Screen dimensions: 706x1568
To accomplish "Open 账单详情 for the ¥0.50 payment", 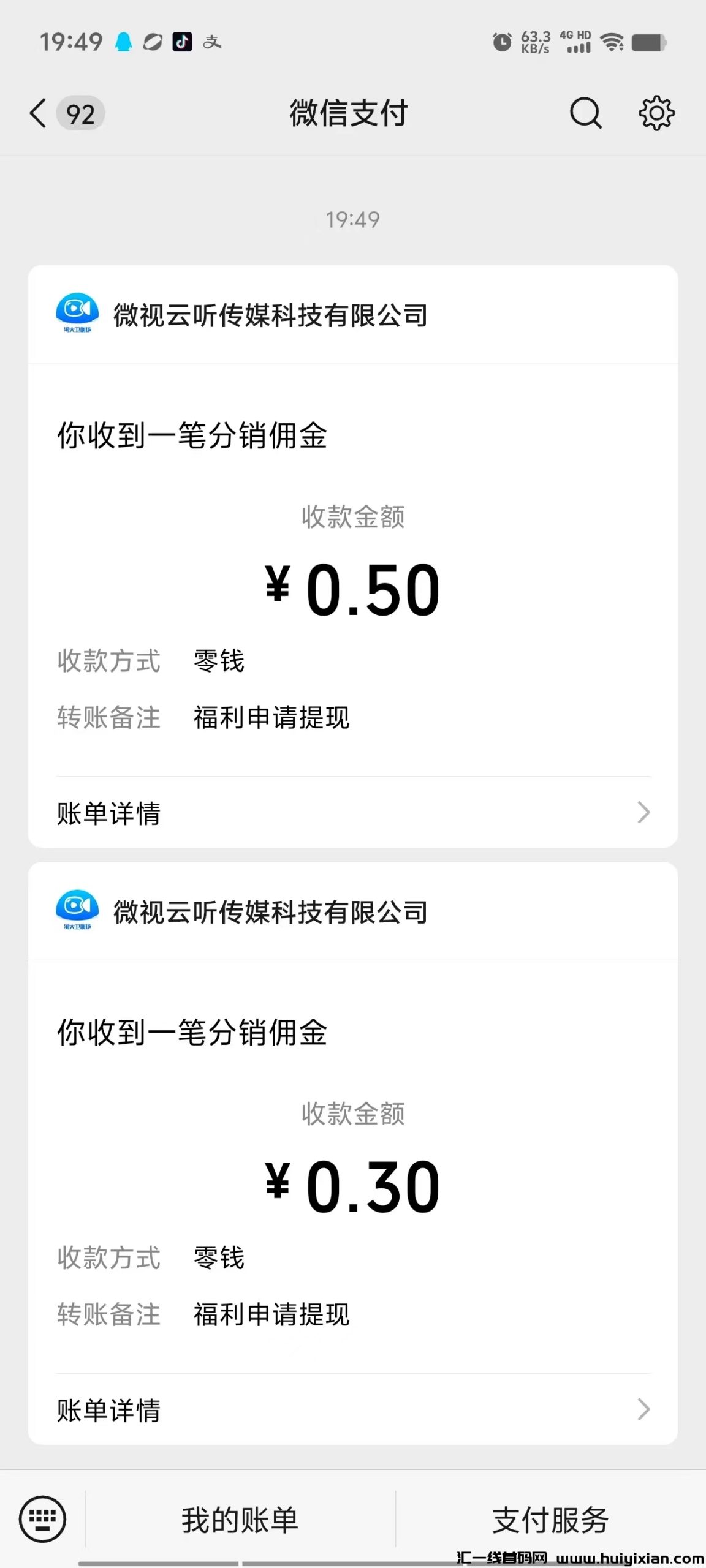I will [x=352, y=813].
